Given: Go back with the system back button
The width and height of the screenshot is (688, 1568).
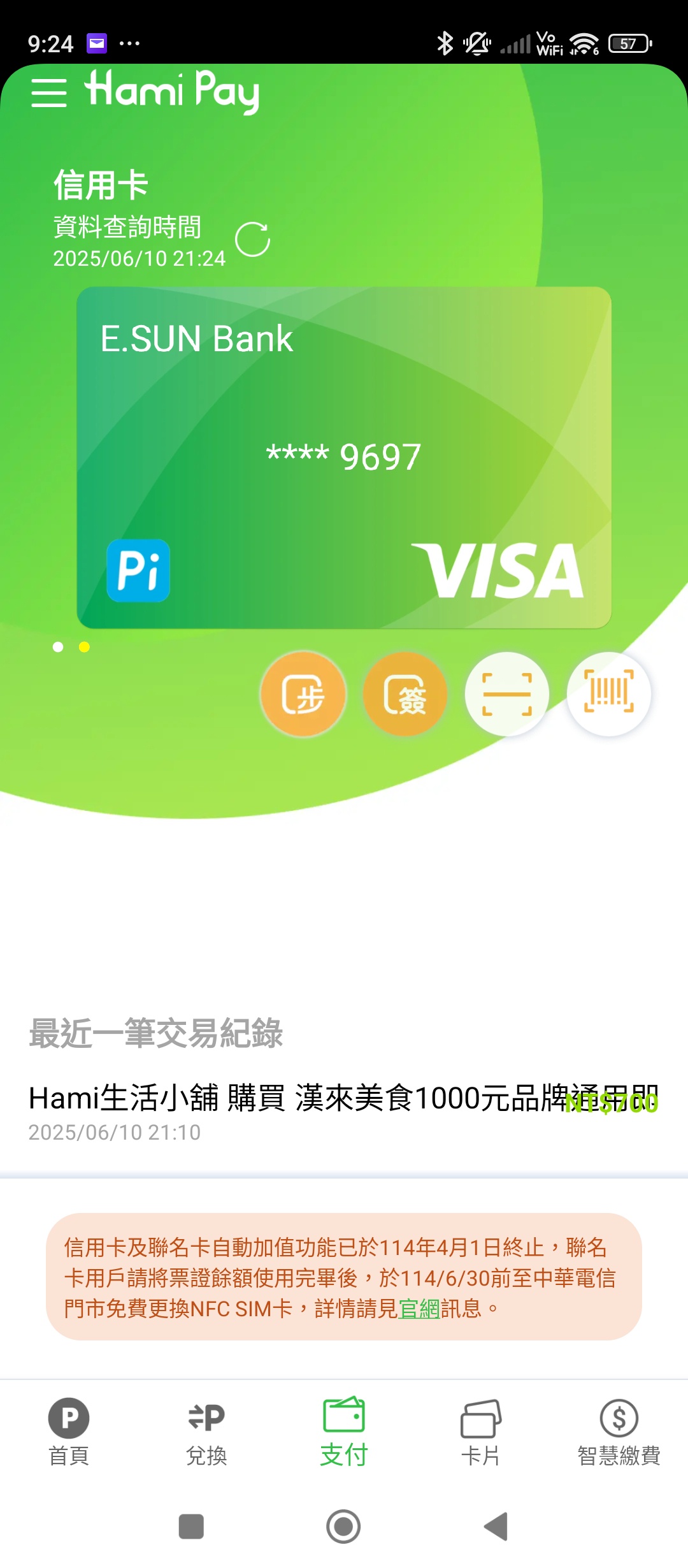Looking at the screenshot, I should click(x=496, y=1527).
